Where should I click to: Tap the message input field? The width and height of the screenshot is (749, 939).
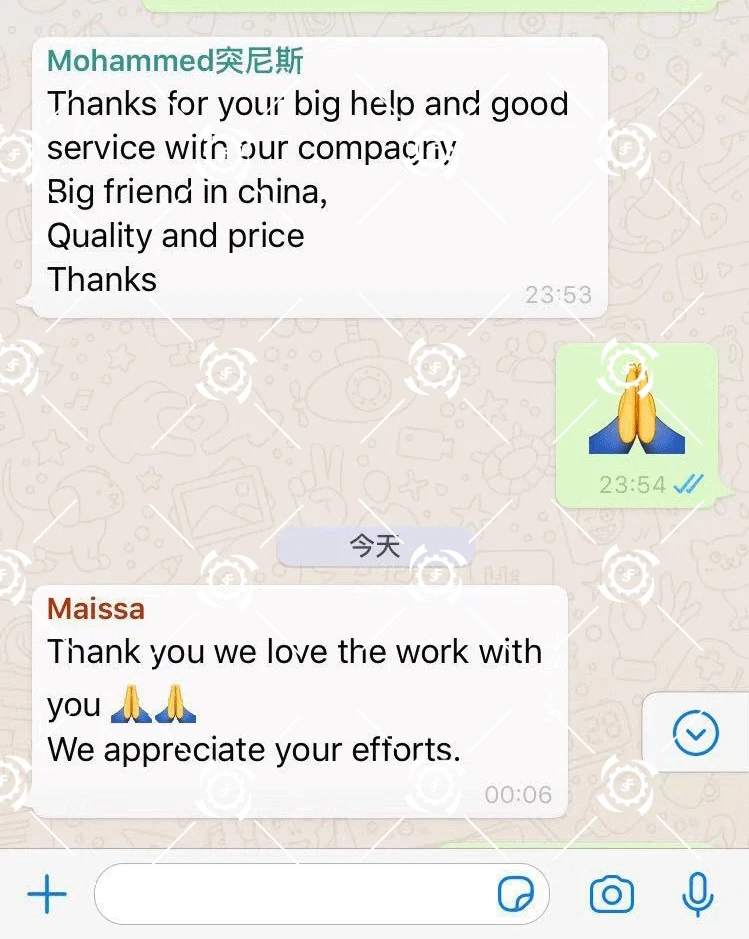click(x=322, y=894)
